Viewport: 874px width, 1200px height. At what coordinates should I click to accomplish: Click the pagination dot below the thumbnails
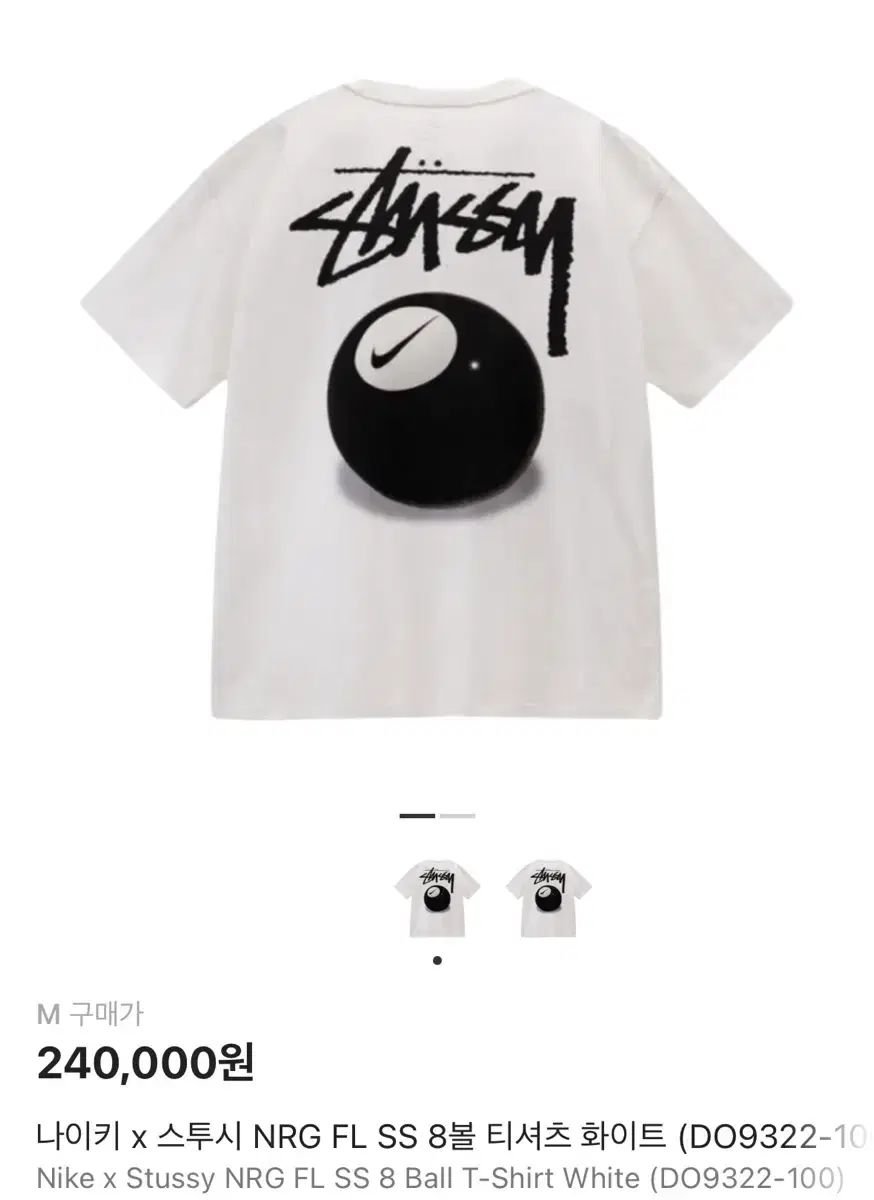pyautogui.click(x=437, y=958)
